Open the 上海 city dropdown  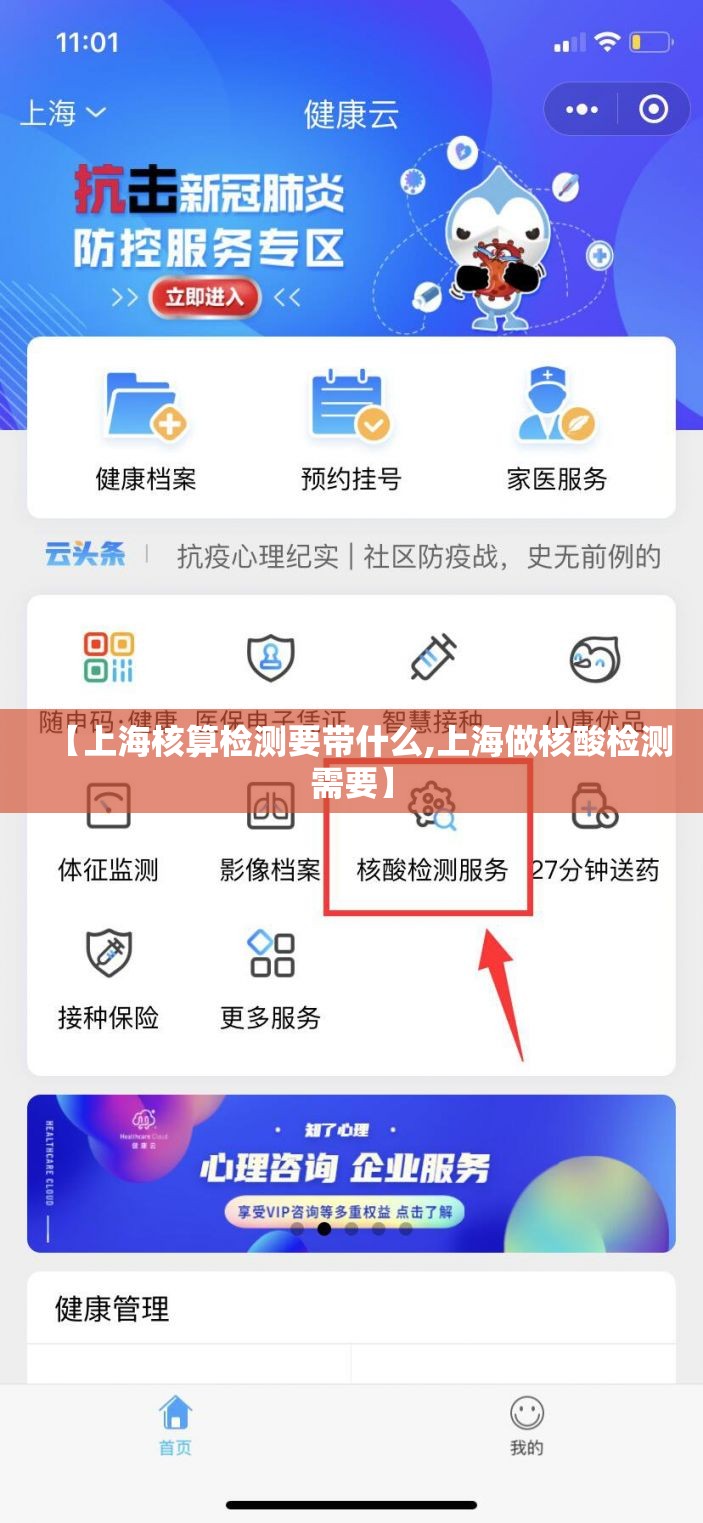click(x=62, y=112)
